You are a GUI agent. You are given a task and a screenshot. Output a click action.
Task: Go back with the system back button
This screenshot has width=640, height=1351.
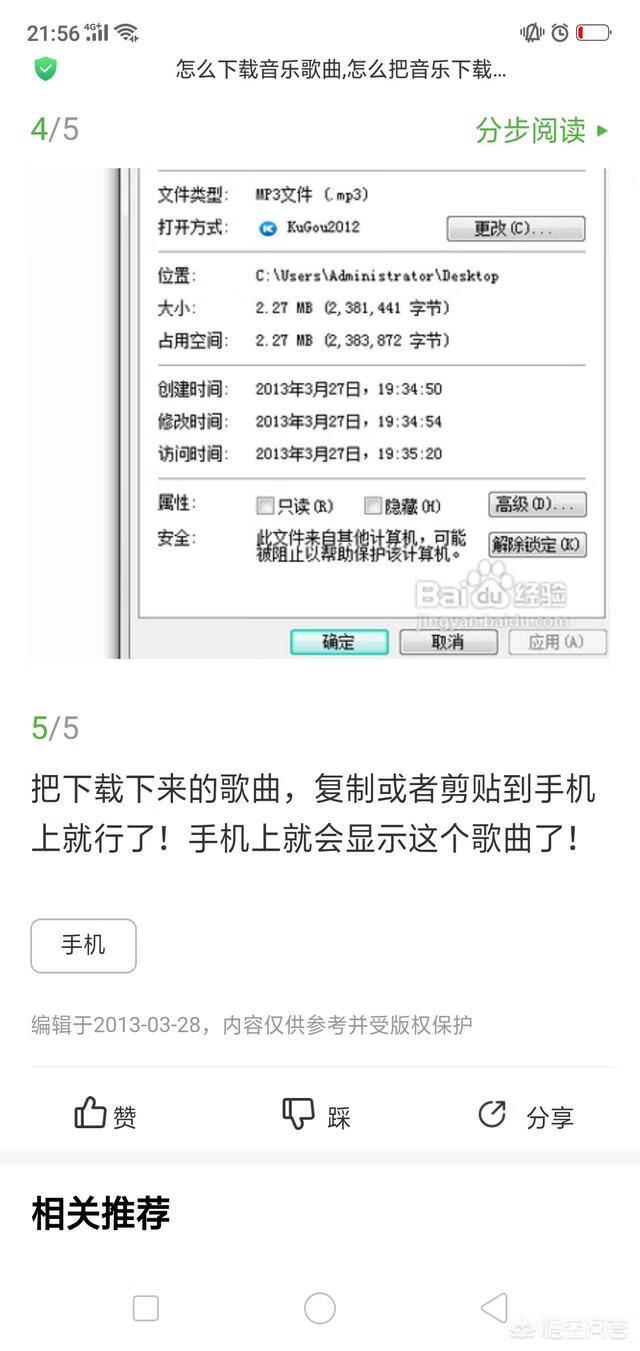point(494,1307)
